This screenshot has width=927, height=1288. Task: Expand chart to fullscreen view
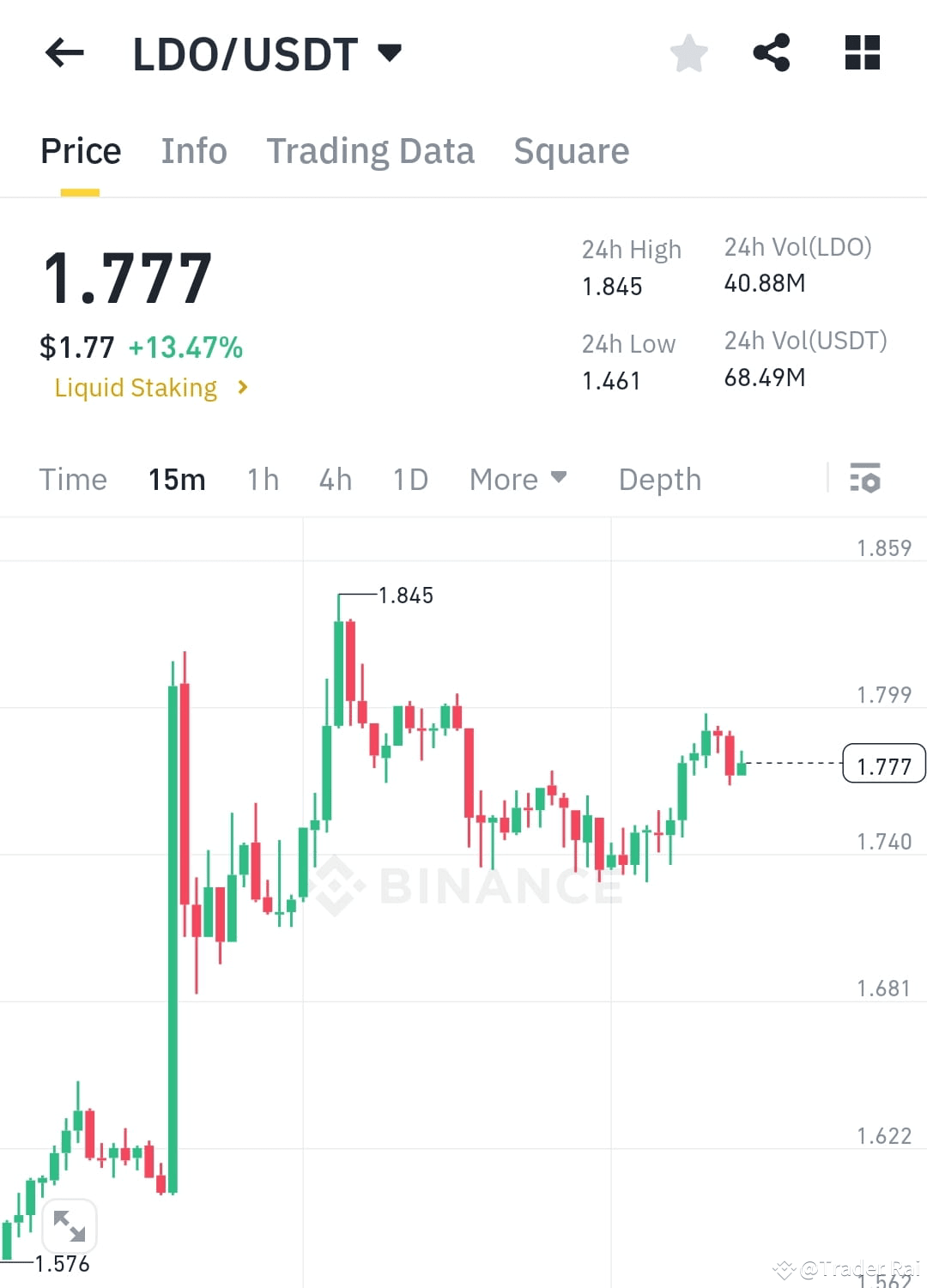point(70,1226)
